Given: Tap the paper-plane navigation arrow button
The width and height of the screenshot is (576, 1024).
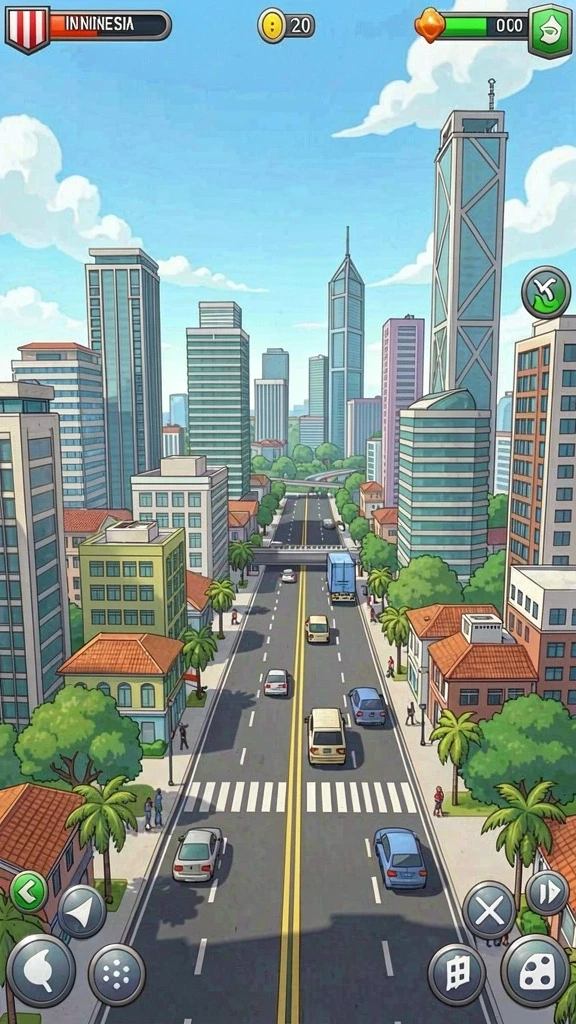Looking at the screenshot, I should [82, 912].
